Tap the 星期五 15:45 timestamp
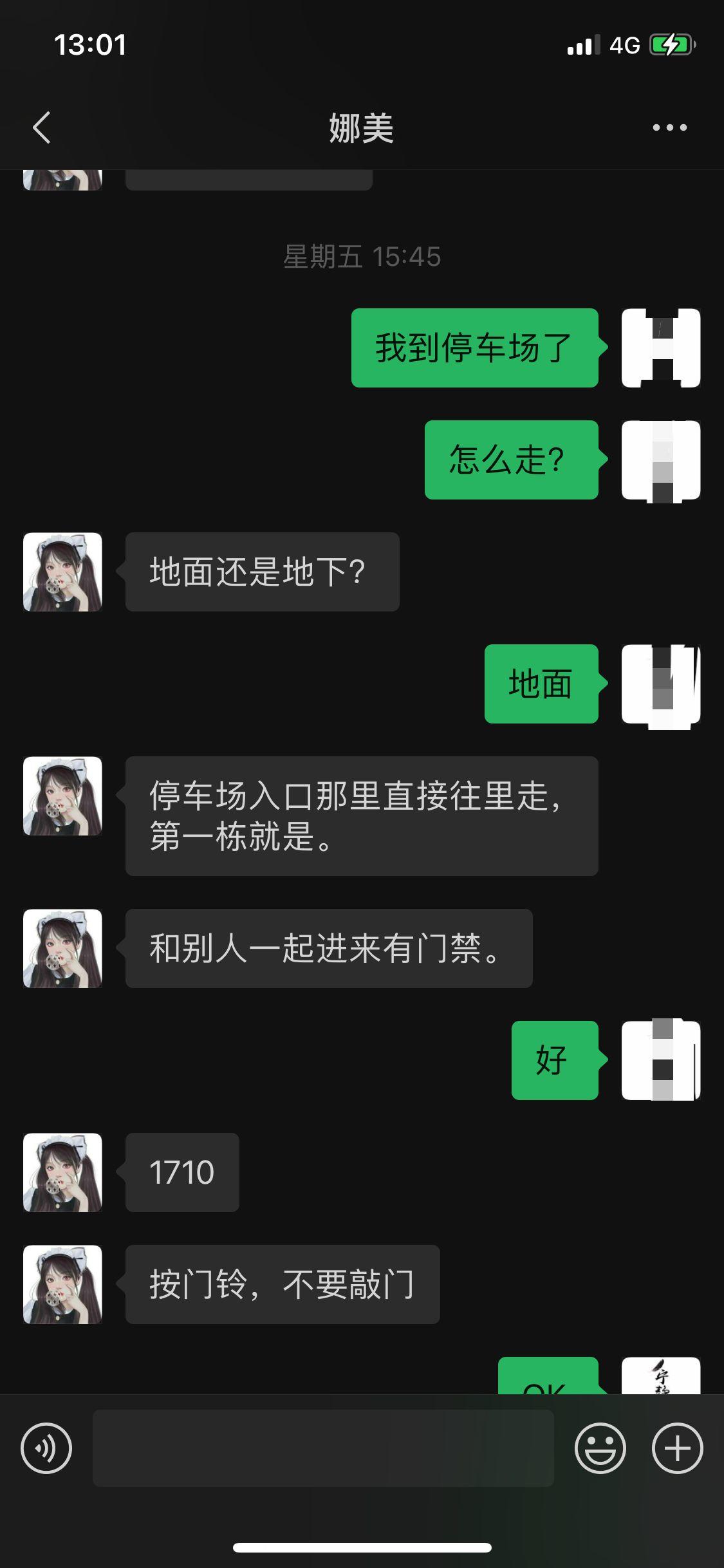Image resolution: width=724 pixels, height=1568 pixels. coord(362,256)
